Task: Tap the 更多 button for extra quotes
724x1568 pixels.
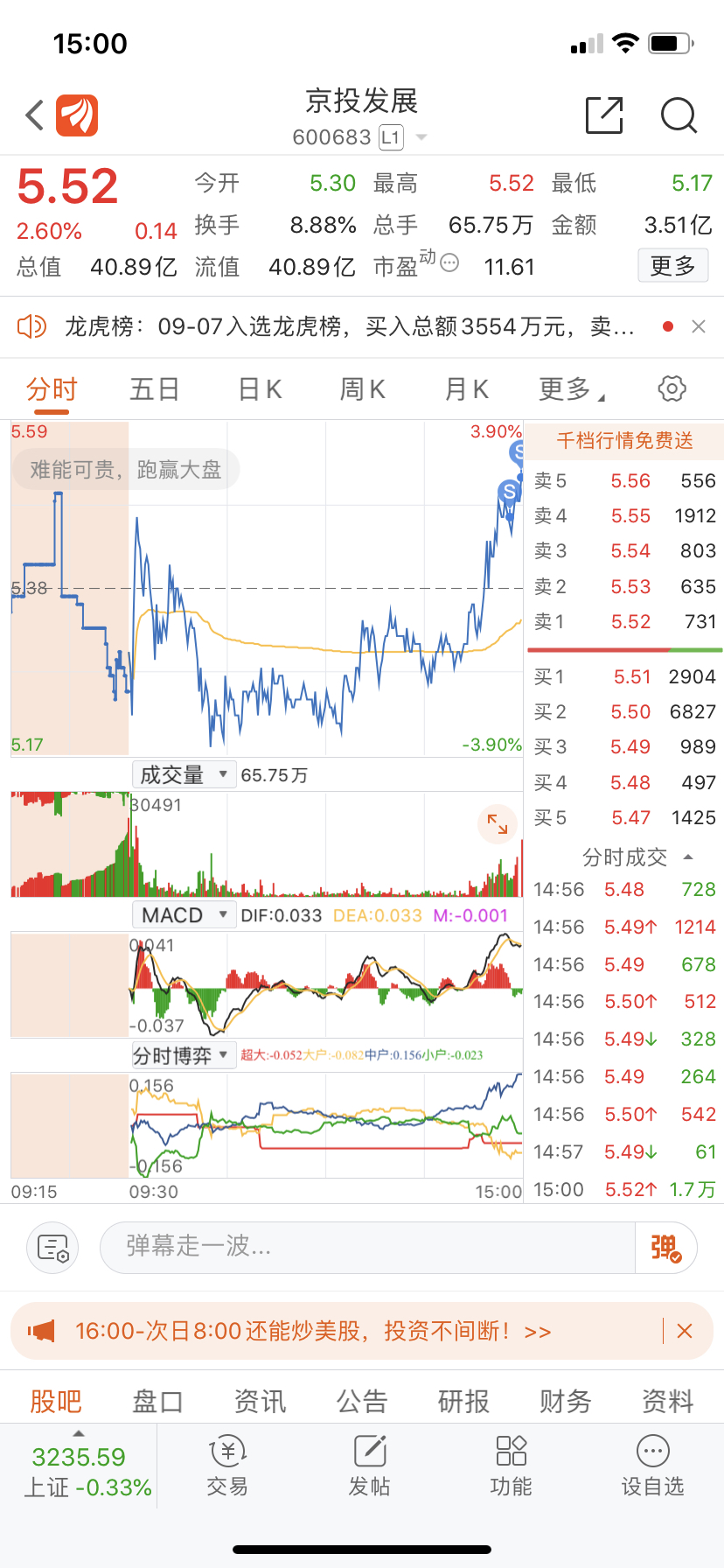Action: click(x=672, y=265)
